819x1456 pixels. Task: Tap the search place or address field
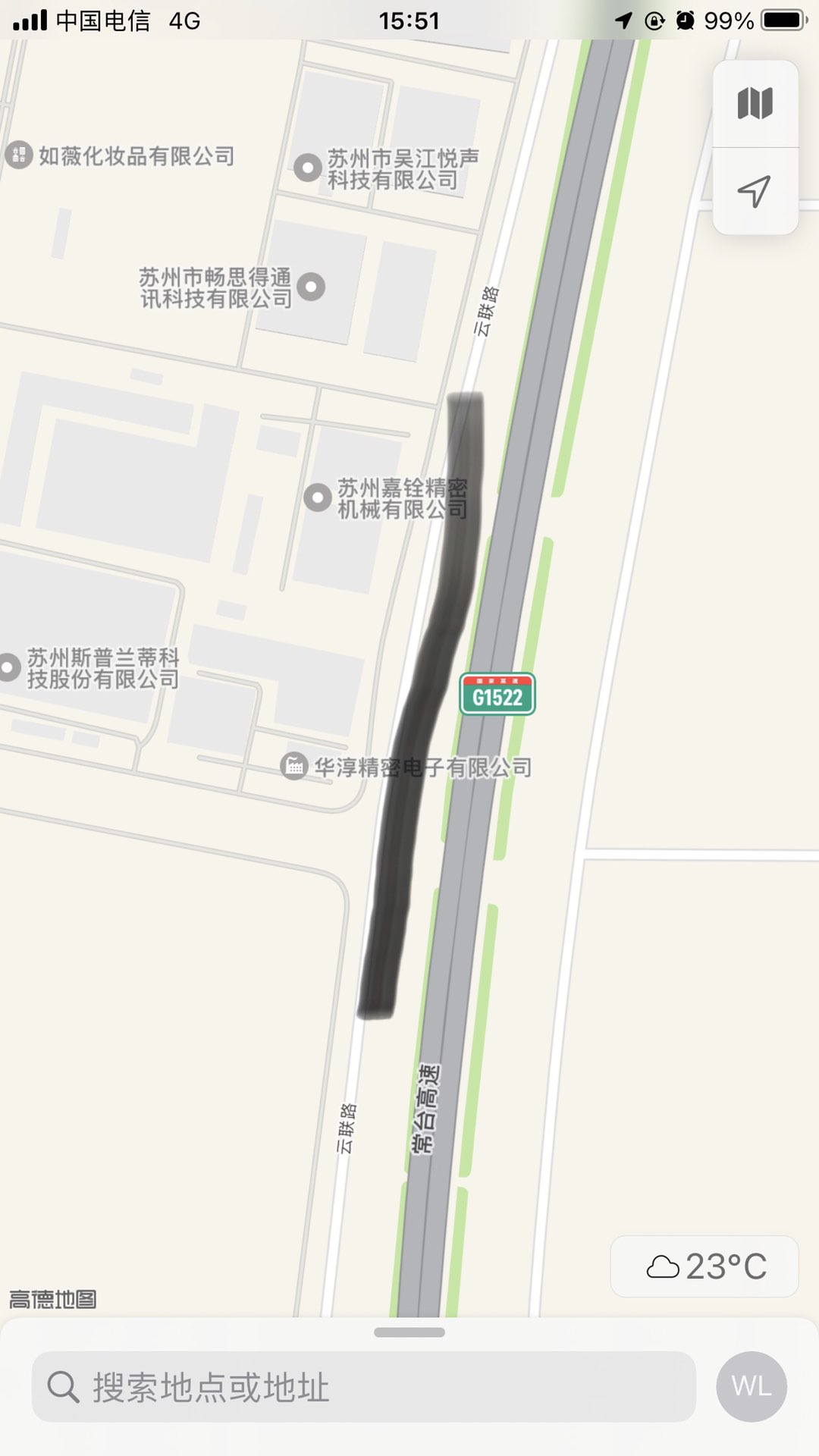[364, 1387]
